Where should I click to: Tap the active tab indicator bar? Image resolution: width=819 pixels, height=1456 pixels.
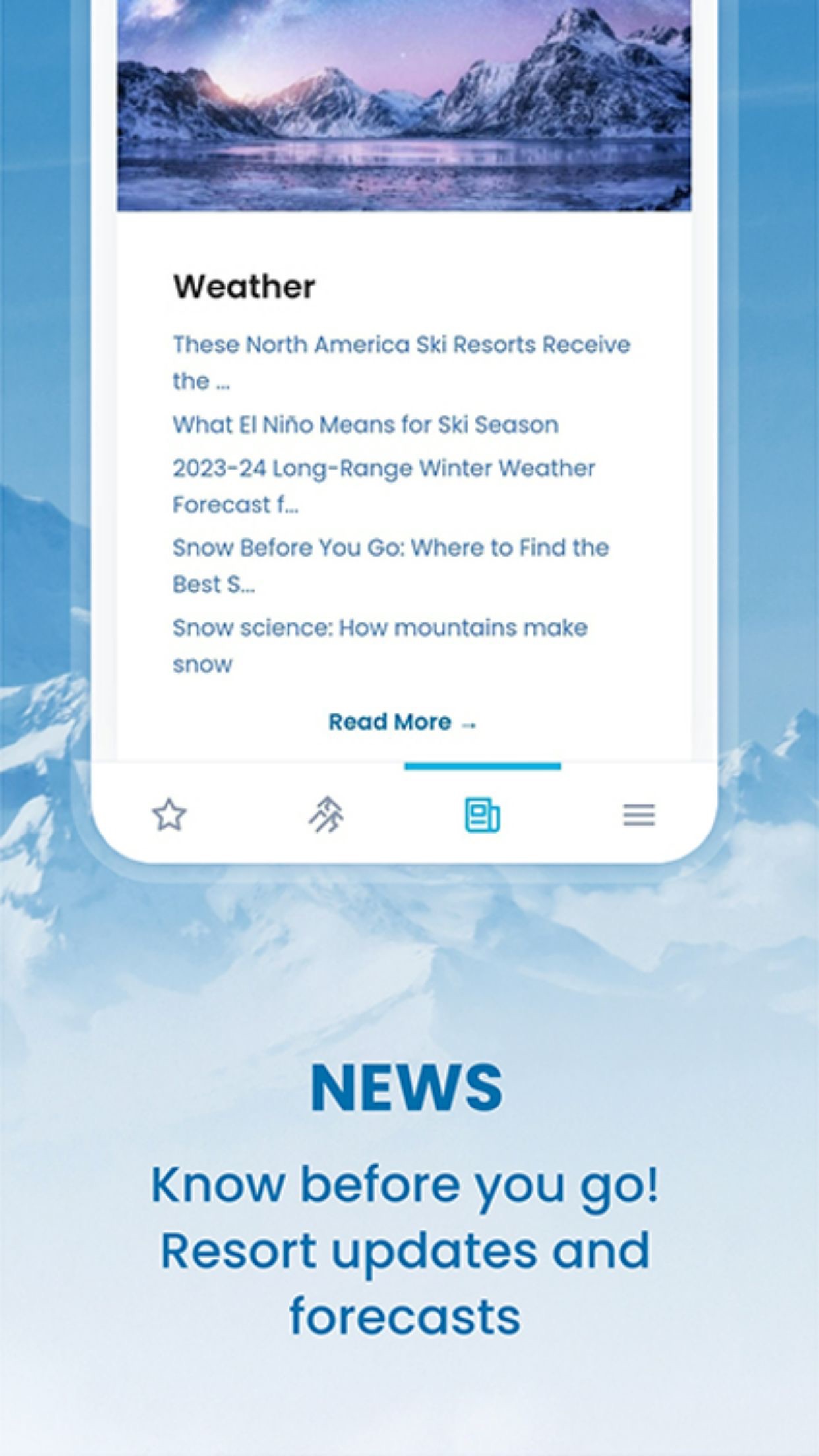tap(483, 766)
